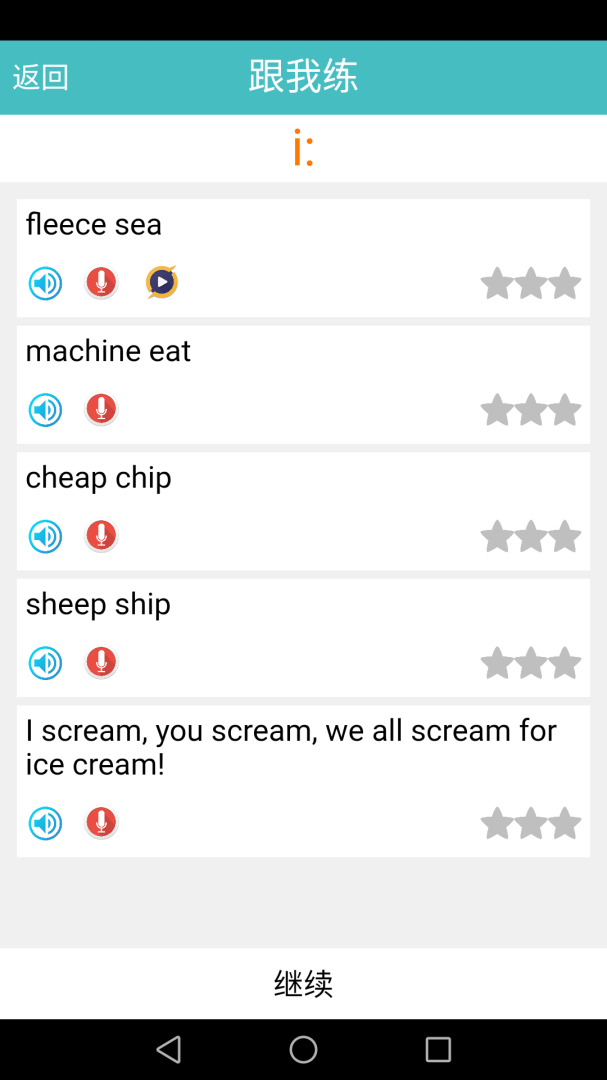
Task: Listen to "machine eat" pronunciation
Action: (x=45, y=410)
